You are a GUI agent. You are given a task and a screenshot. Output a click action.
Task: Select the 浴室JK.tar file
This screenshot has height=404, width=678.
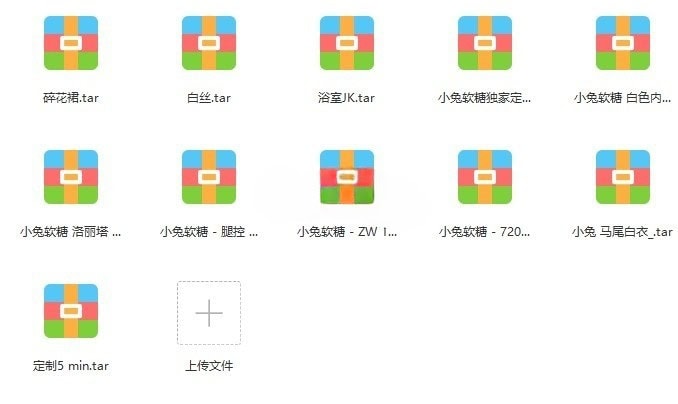point(346,43)
